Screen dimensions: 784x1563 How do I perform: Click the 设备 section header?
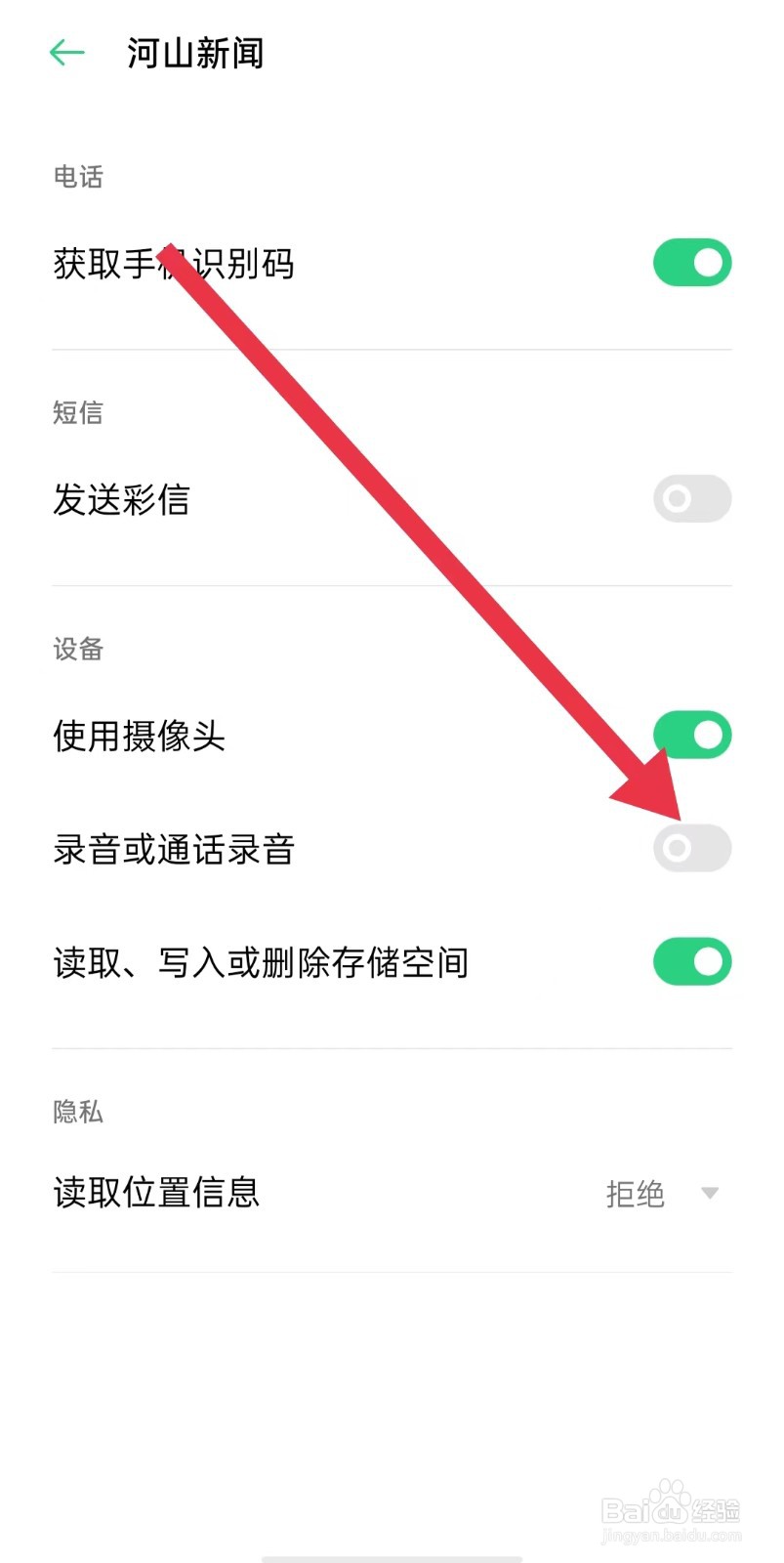78,648
